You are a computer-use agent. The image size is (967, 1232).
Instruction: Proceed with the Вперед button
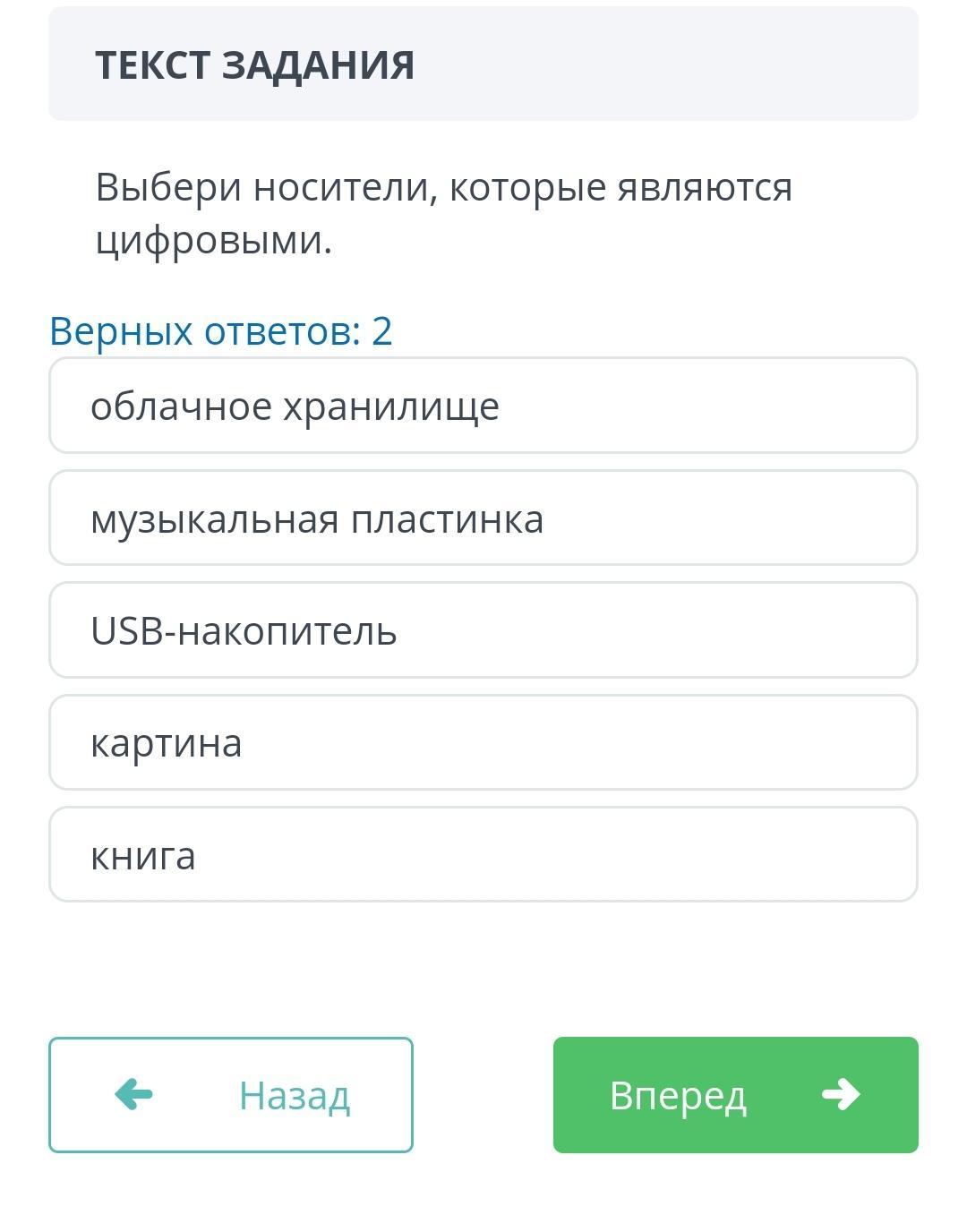736,1095
